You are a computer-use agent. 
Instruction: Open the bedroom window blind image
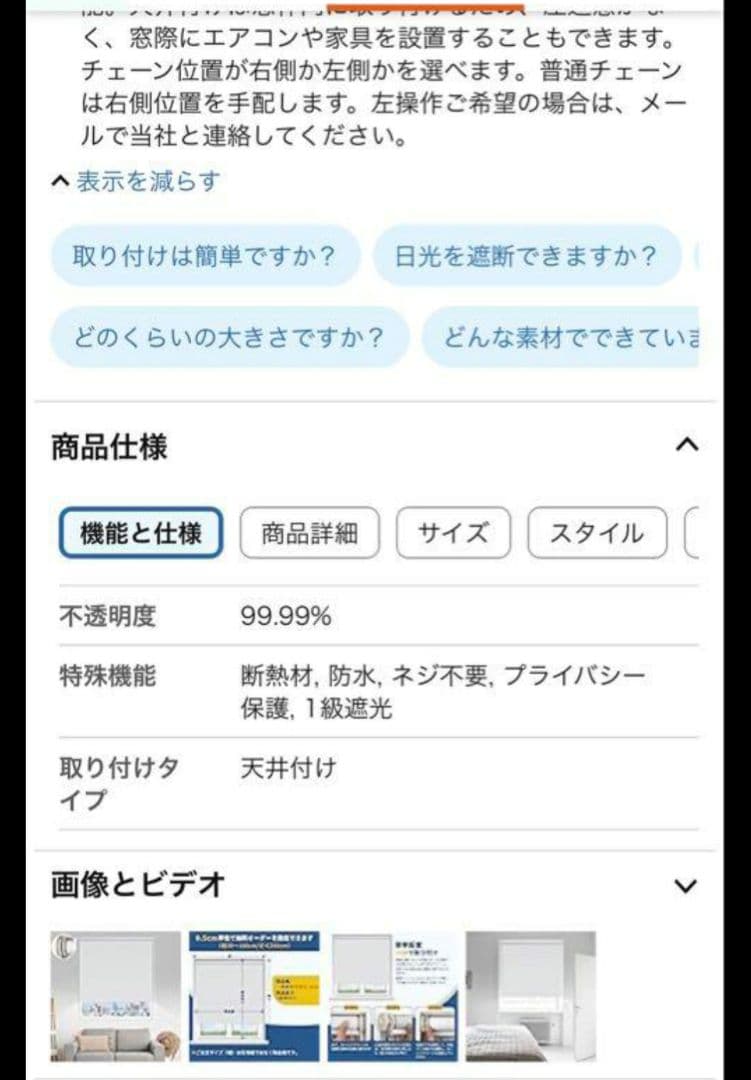(530, 996)
